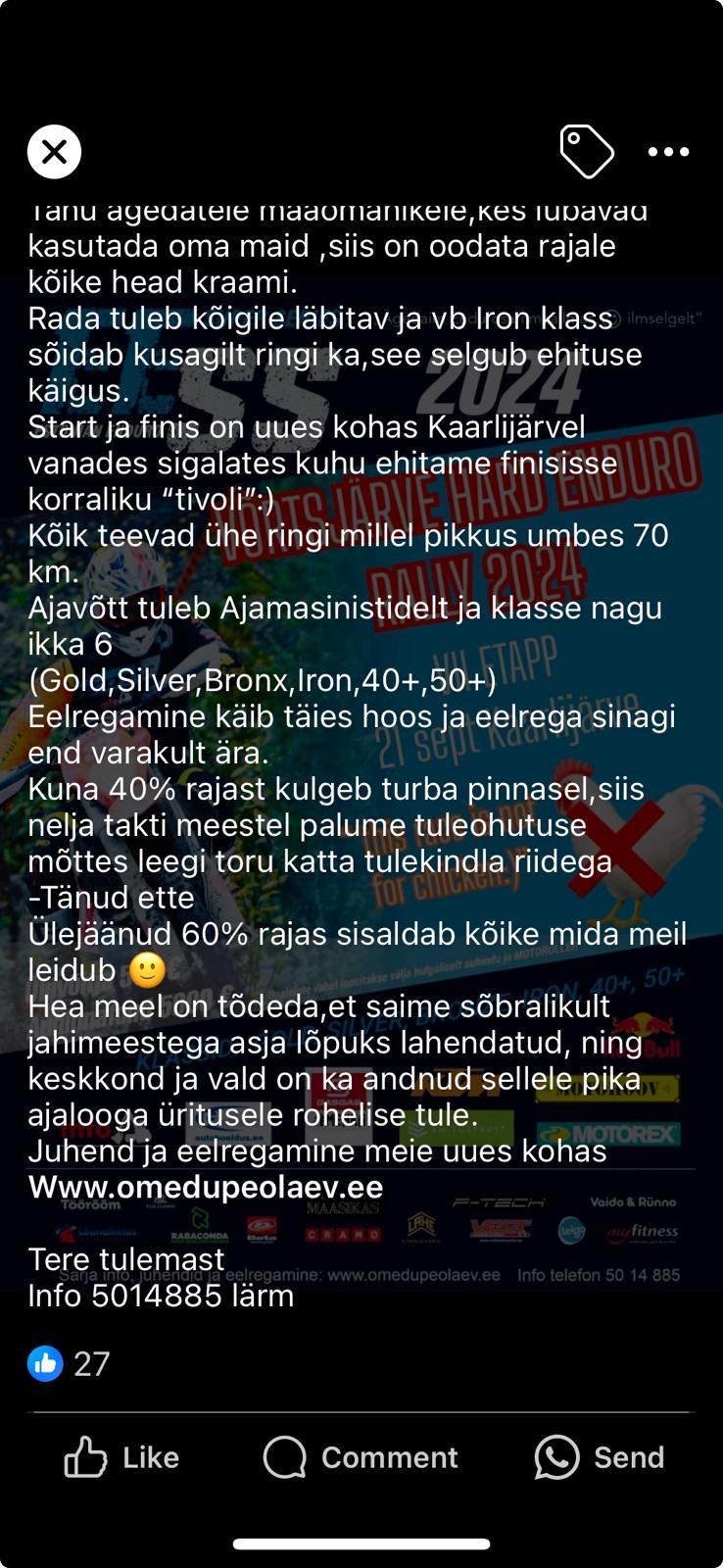723x1568 pixels.
Task: Comment on this post
Action: 361,1457
